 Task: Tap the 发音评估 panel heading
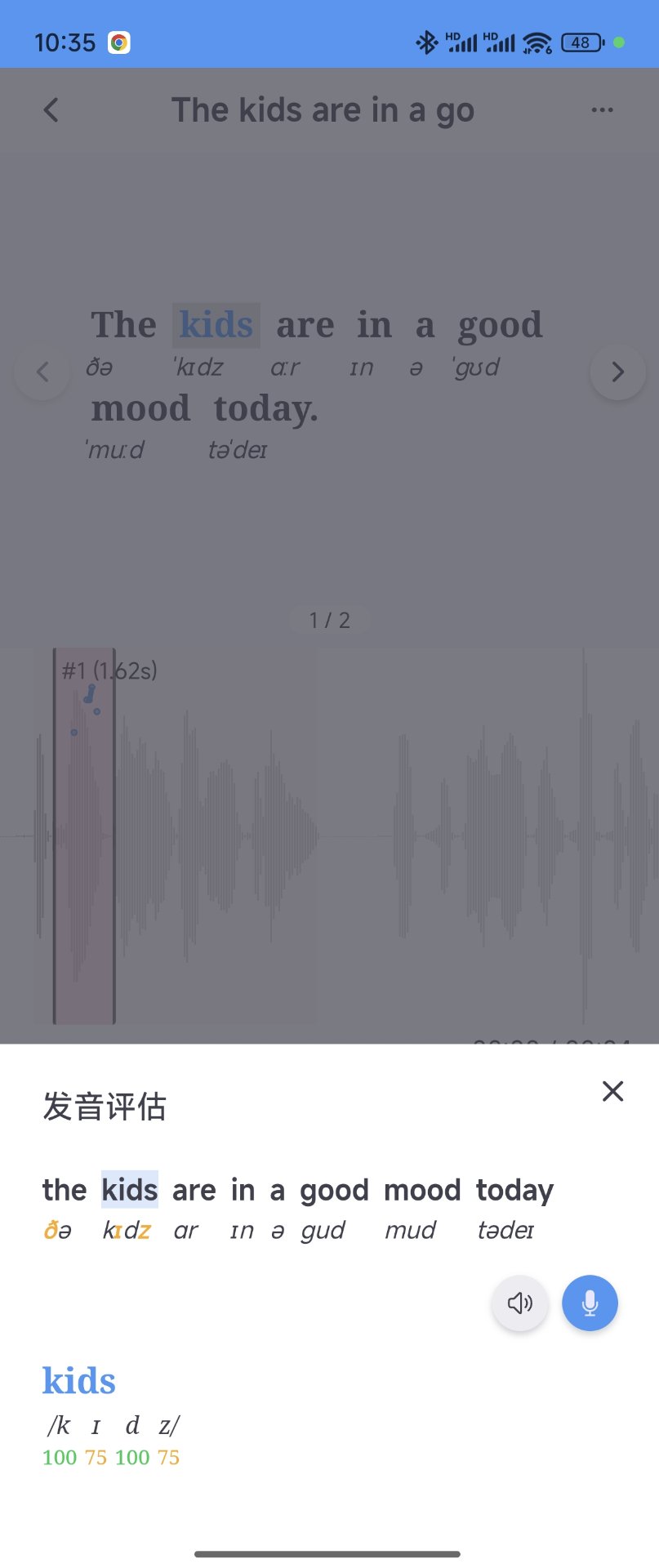click(104, 1107)
